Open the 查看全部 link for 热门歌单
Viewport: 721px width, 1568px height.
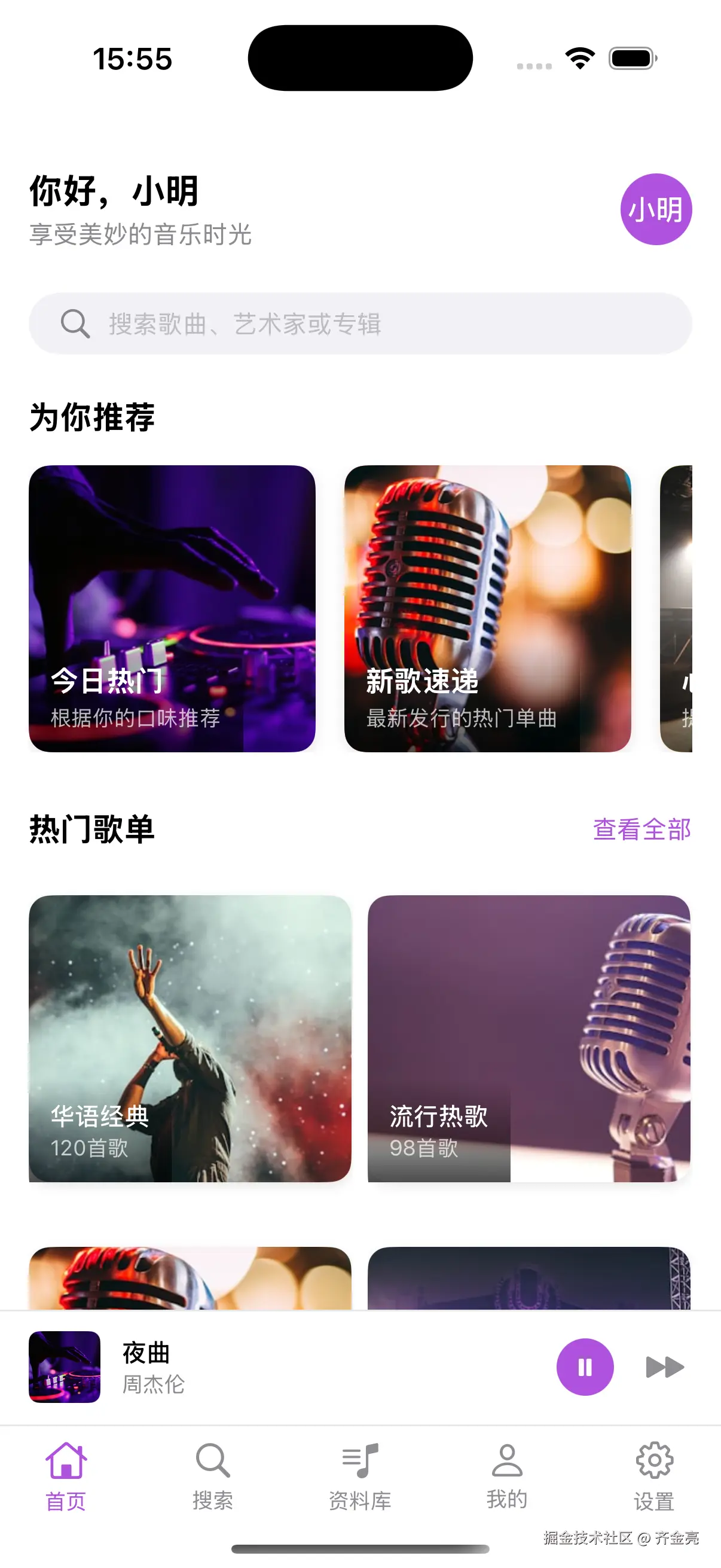pyautogui.click(x=643, y=829)
